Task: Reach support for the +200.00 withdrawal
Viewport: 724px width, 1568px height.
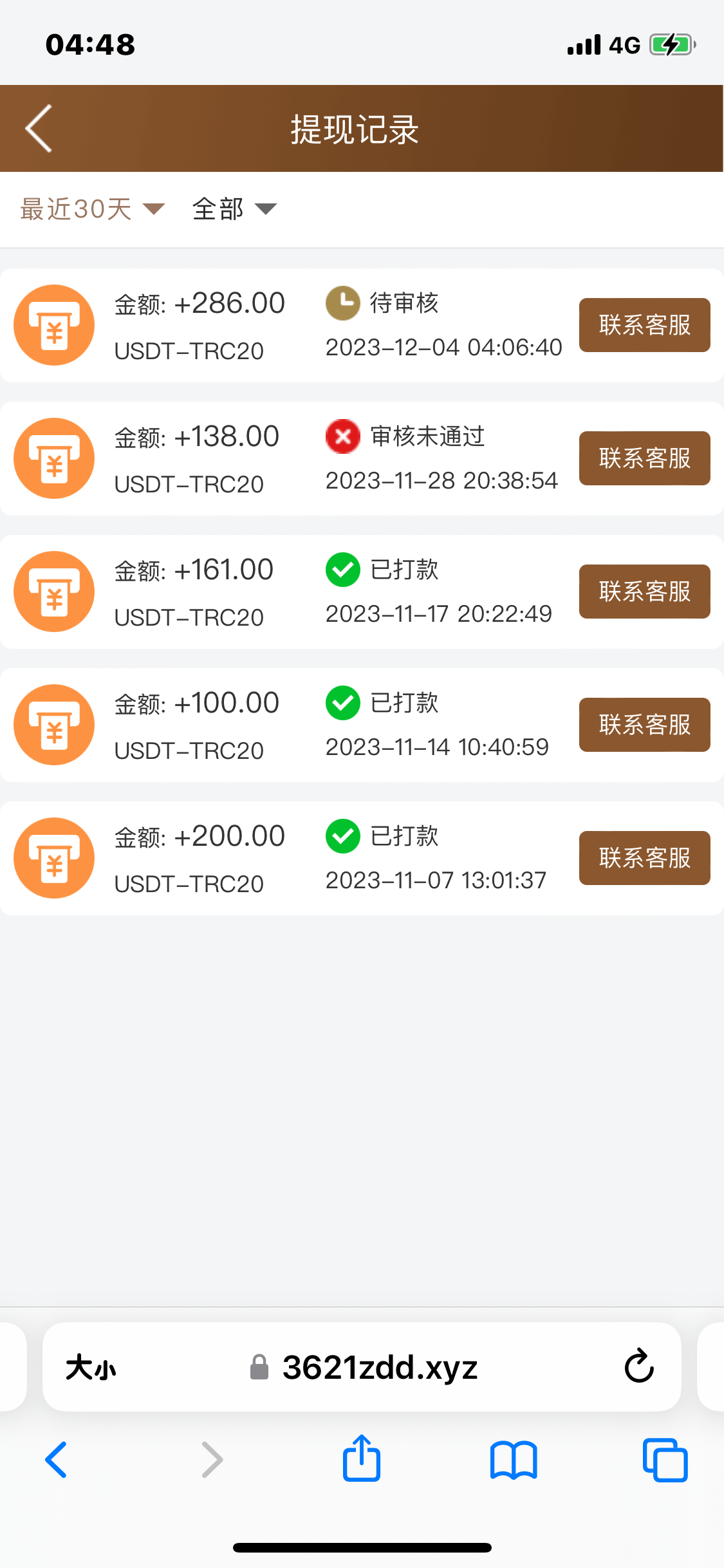Action: pyautogui.click(x=644, y=858)
